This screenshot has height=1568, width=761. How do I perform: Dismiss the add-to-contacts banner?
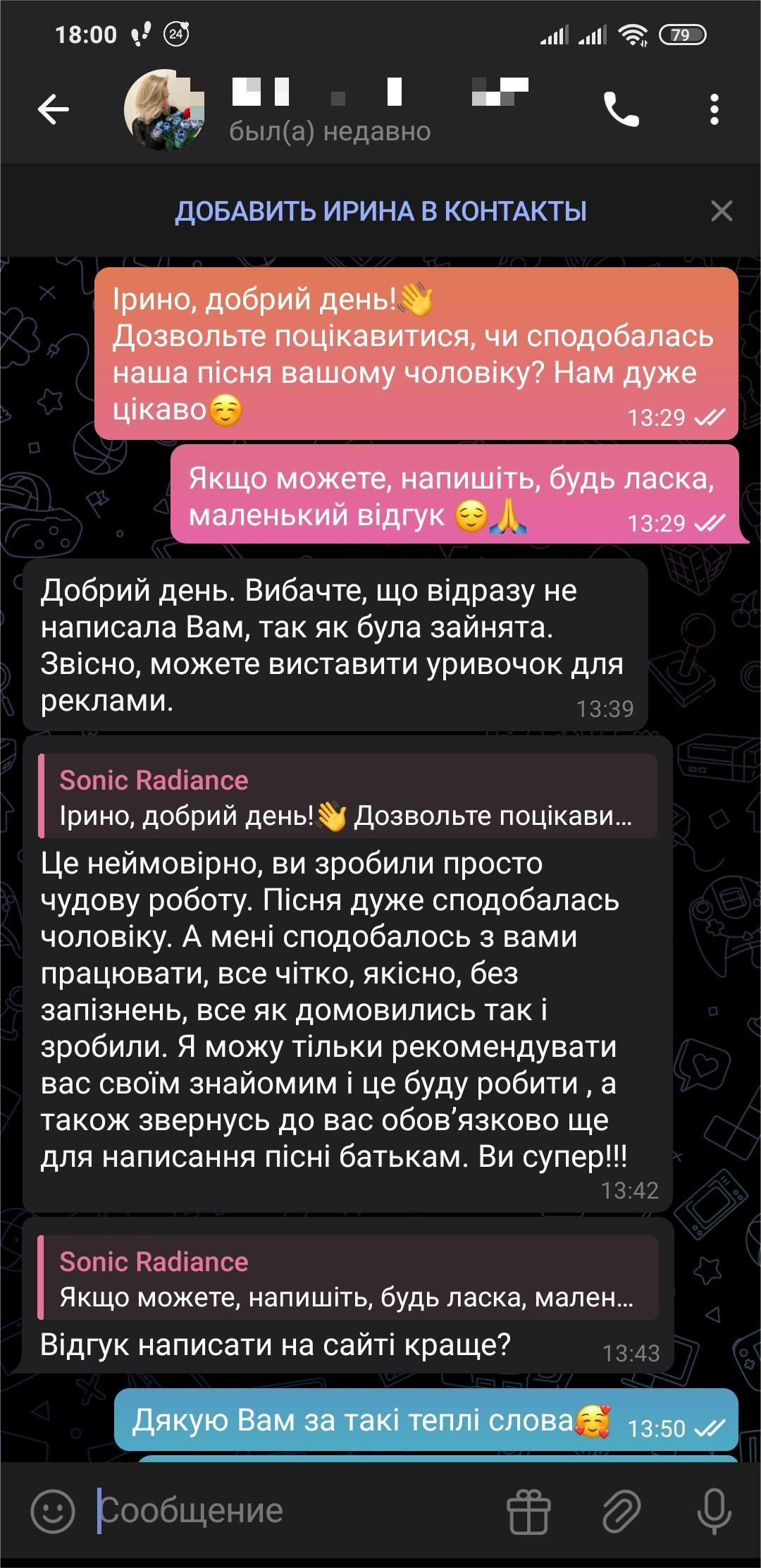coord(722,211)
